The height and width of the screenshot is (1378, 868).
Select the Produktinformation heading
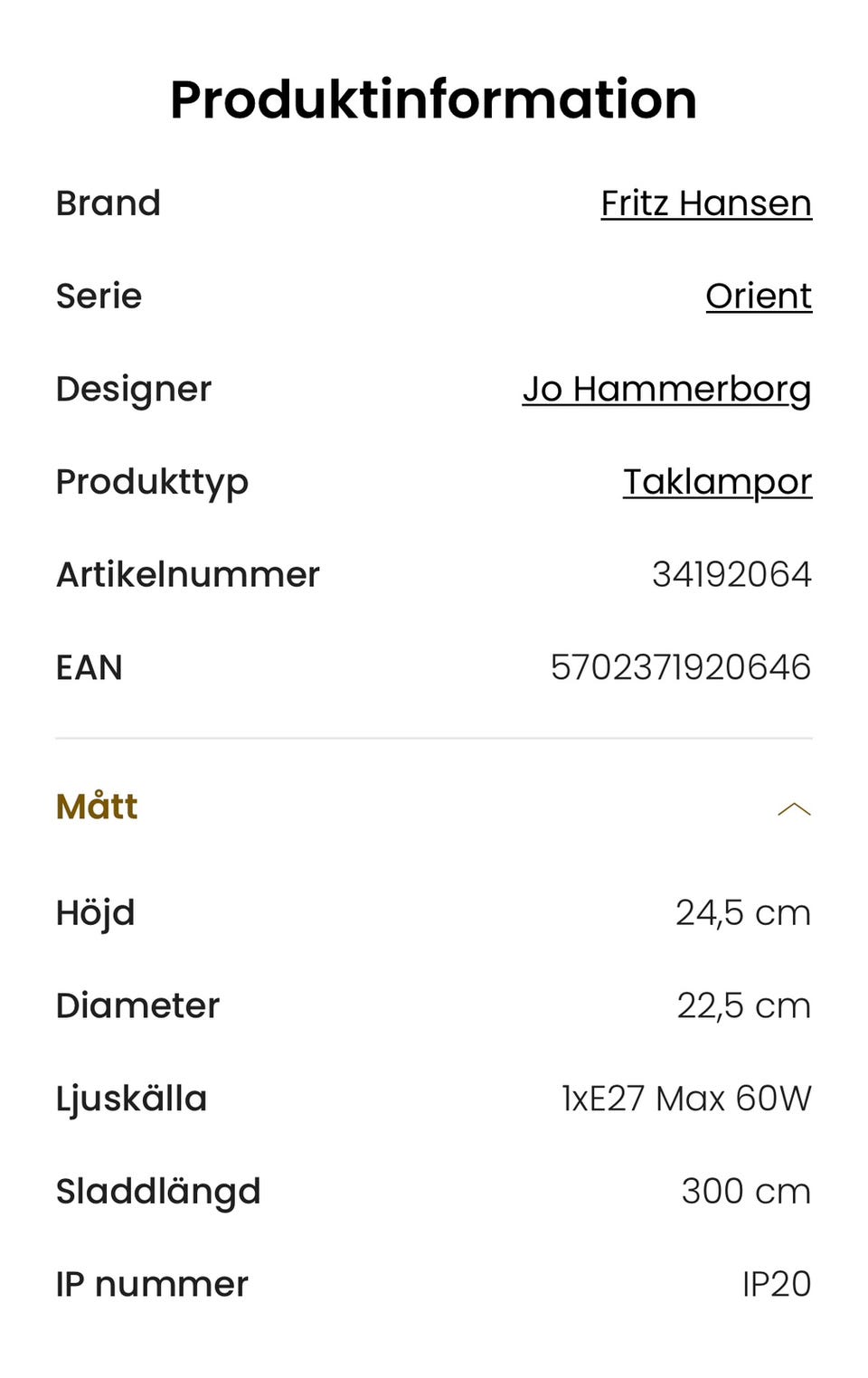[432, 99]
